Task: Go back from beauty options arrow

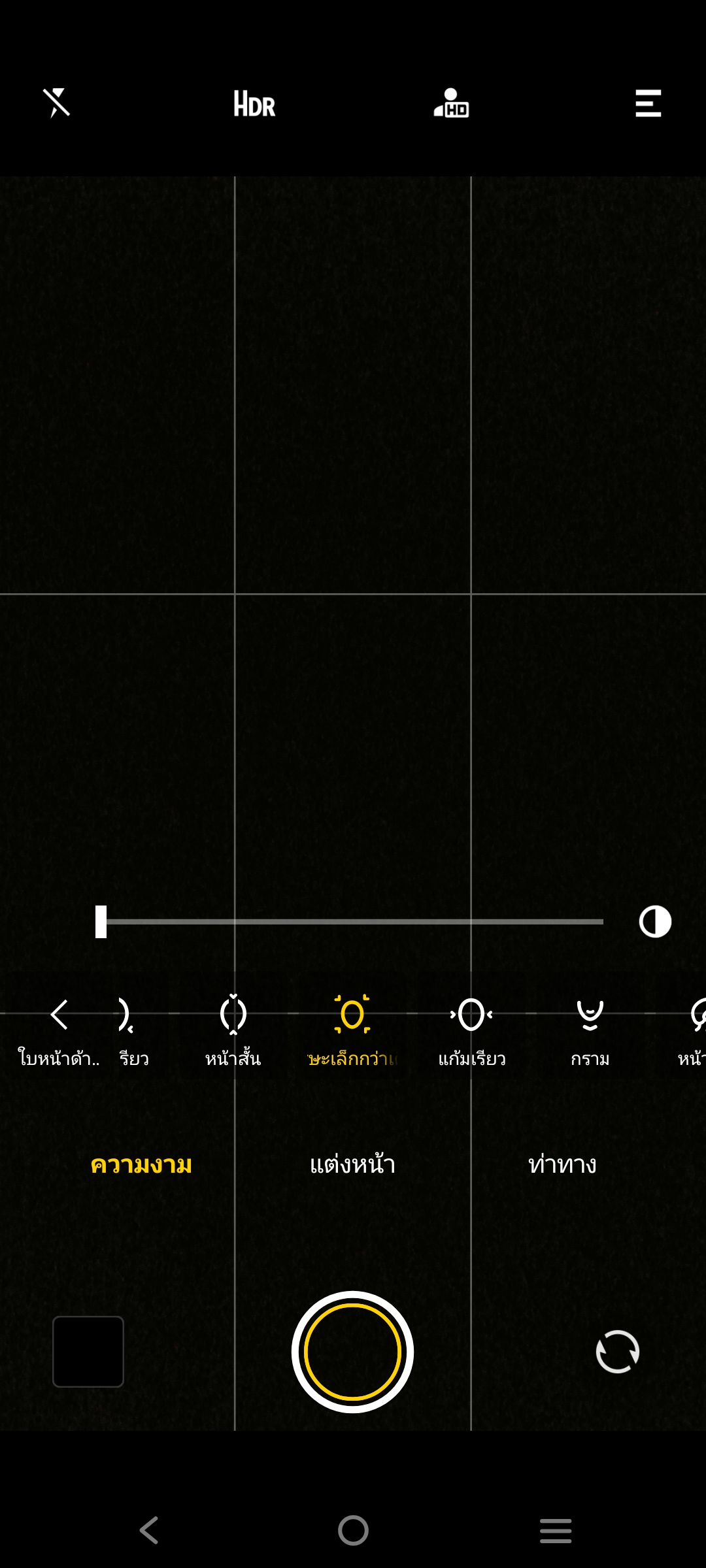Action: click(59, 1015)
